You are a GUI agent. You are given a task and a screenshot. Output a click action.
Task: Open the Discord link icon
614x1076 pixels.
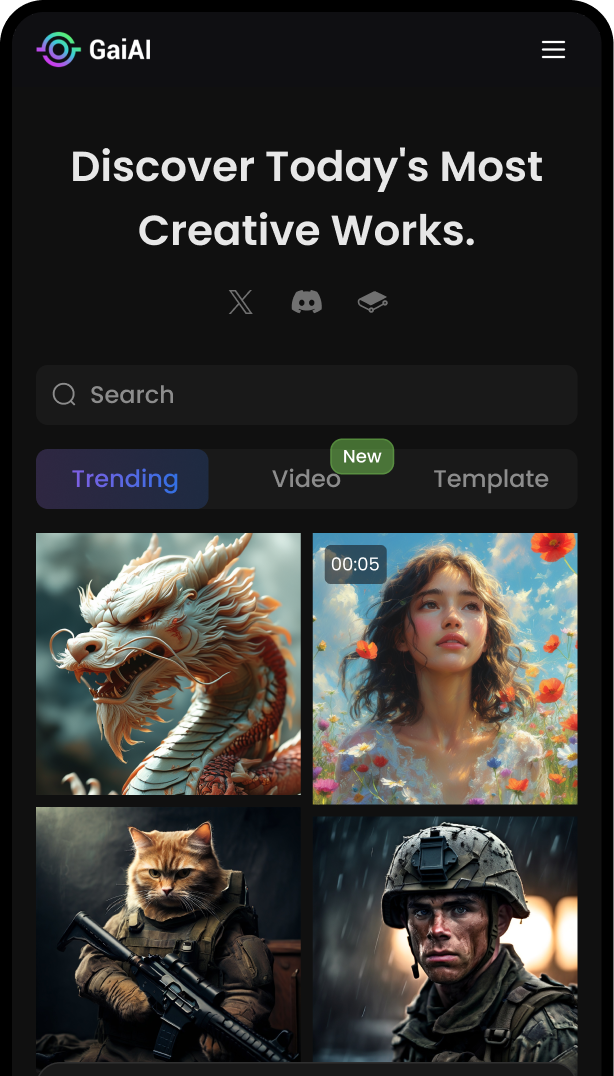click(x=306, y=302)
